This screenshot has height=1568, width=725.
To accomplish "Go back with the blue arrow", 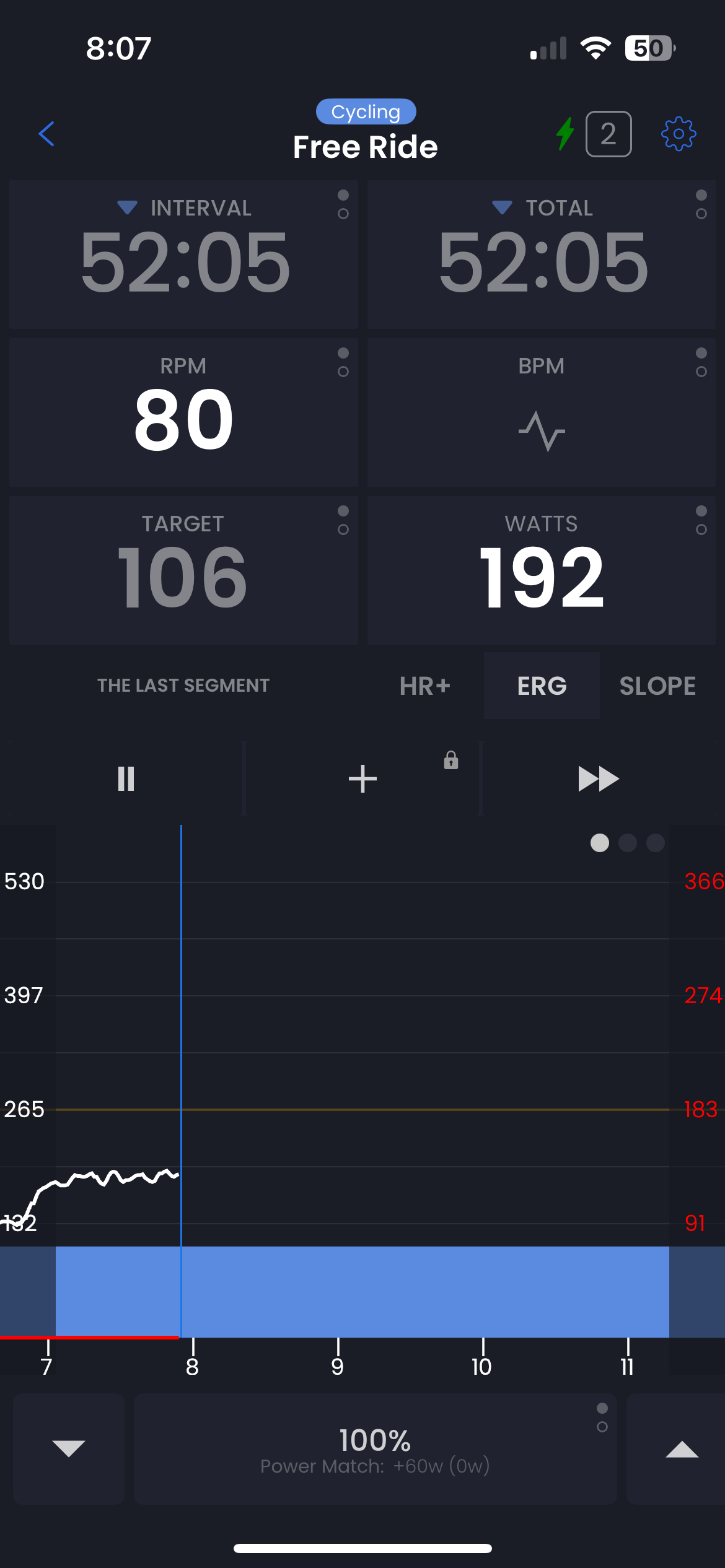I will [46, 134].
